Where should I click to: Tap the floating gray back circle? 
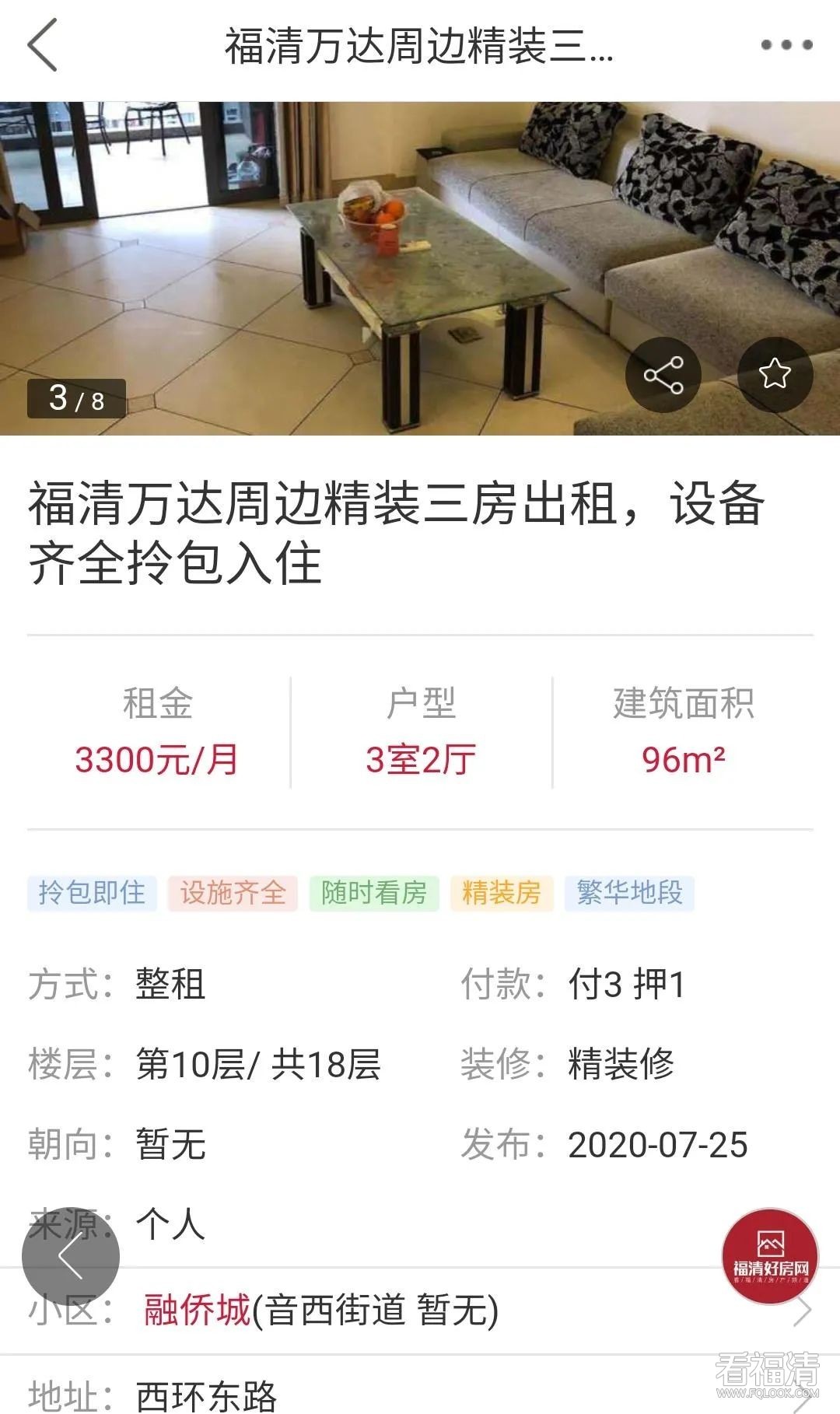(x=71, y=1255)
